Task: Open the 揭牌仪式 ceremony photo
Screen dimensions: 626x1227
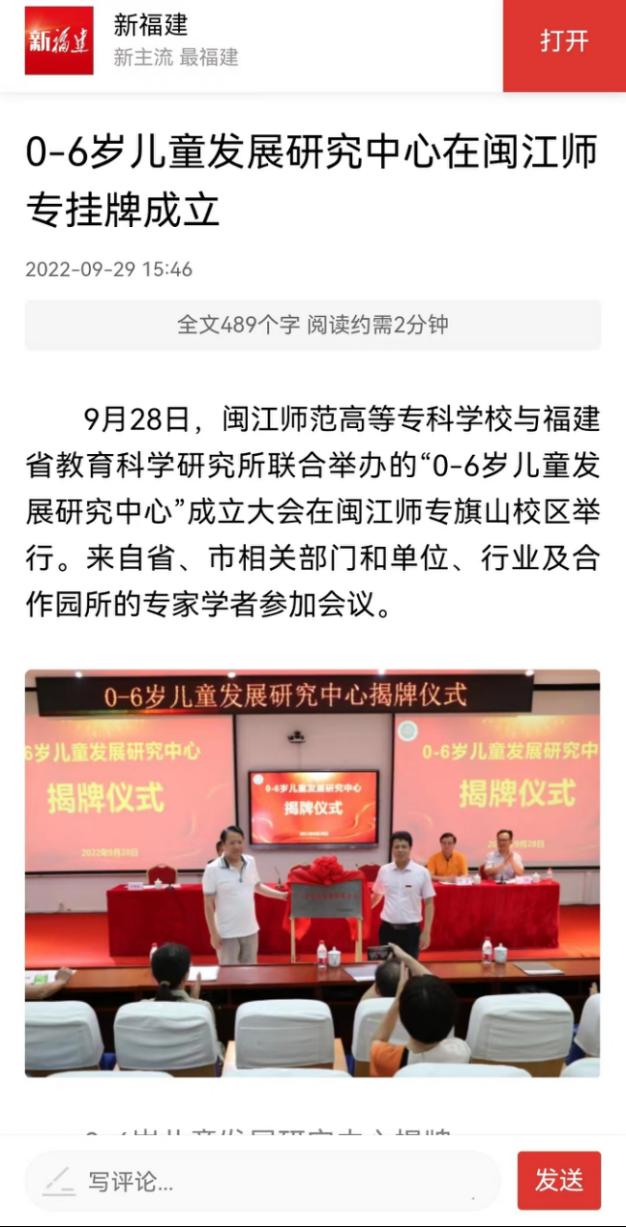Action: tap(312, 872)
